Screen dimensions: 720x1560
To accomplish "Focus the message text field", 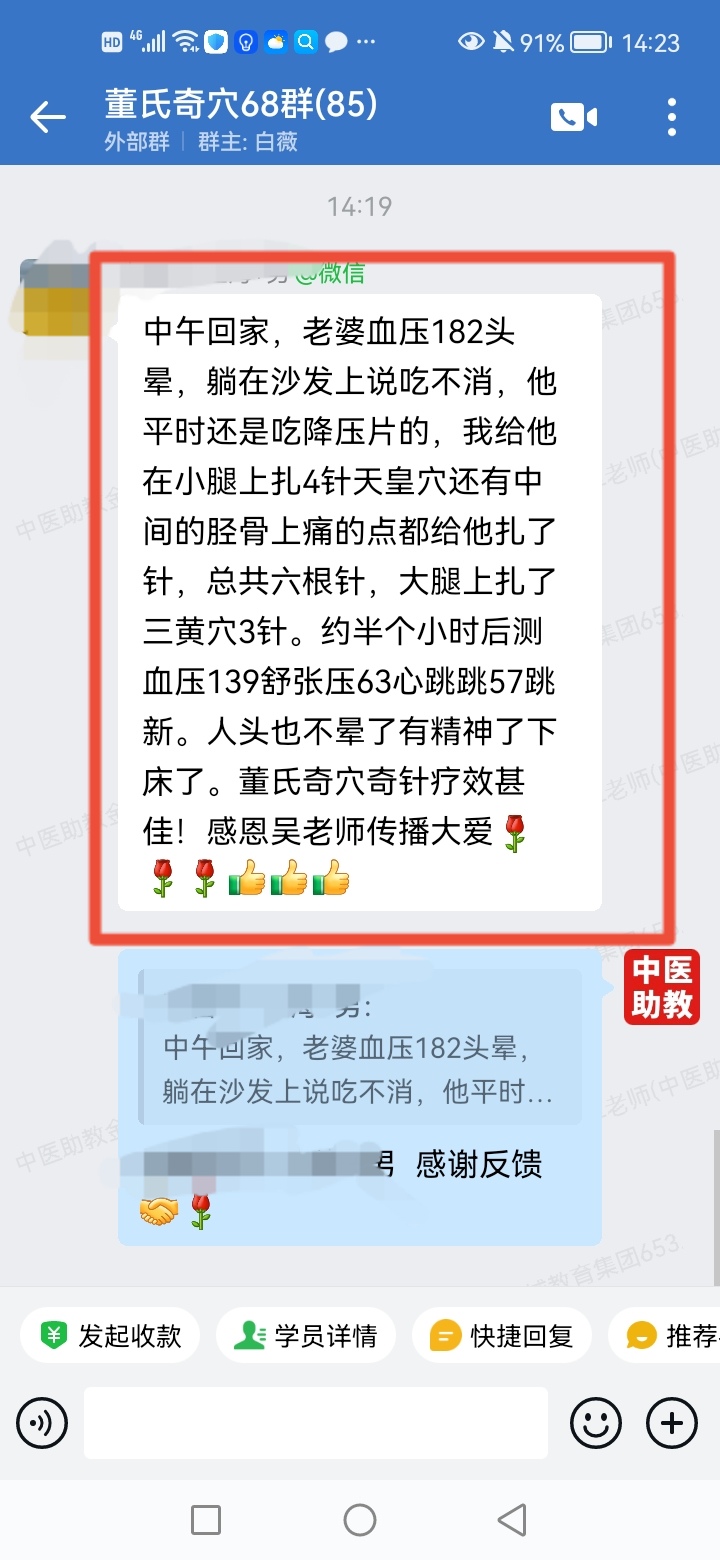I will [x=315, y=1422].
